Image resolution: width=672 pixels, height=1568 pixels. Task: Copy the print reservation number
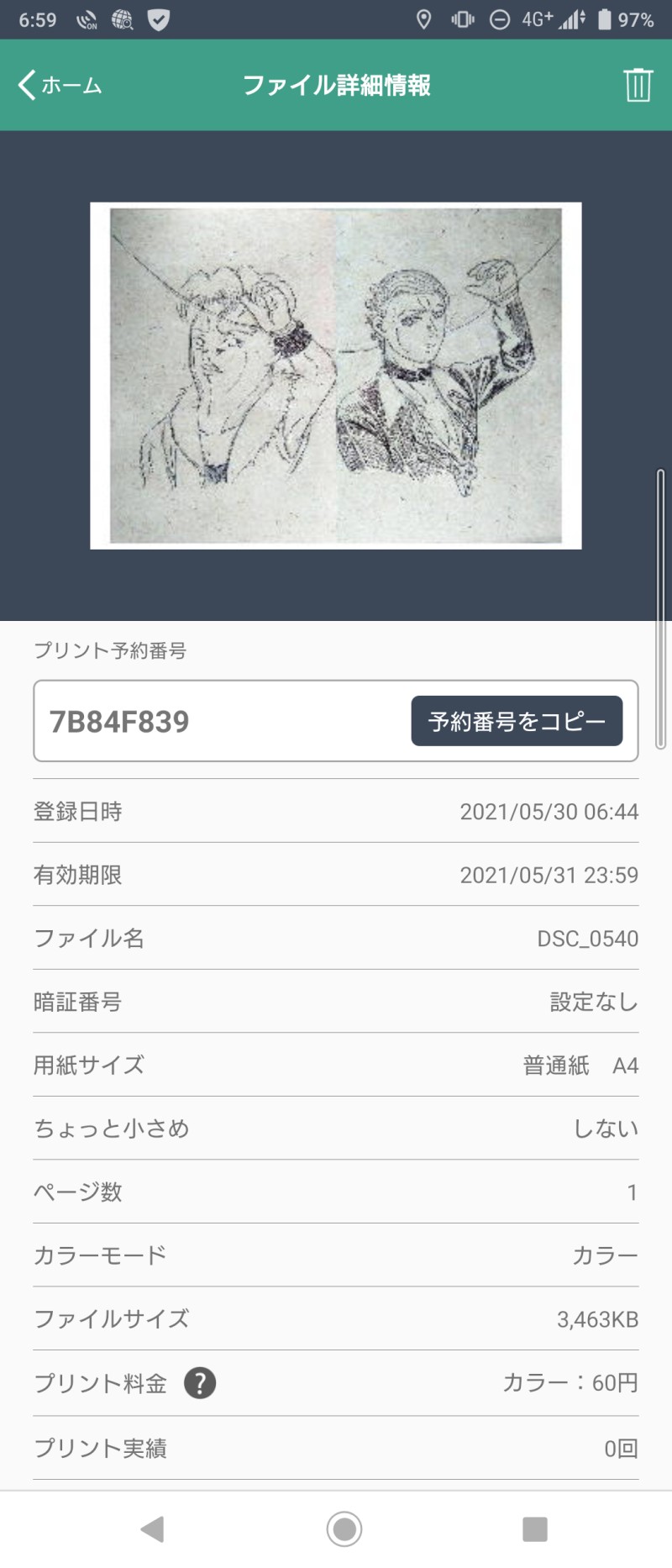click(516, 721)
